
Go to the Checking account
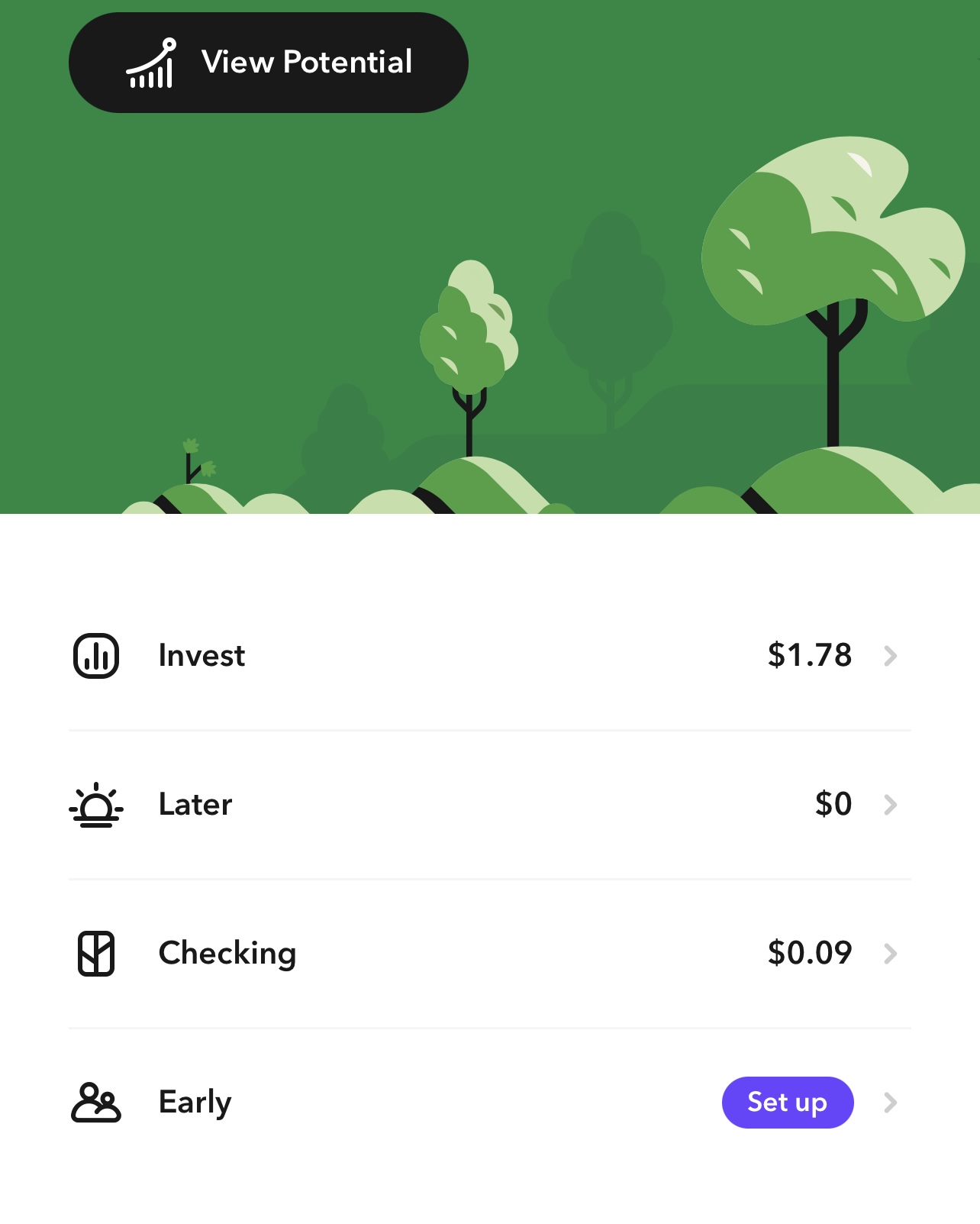point(488,953)
